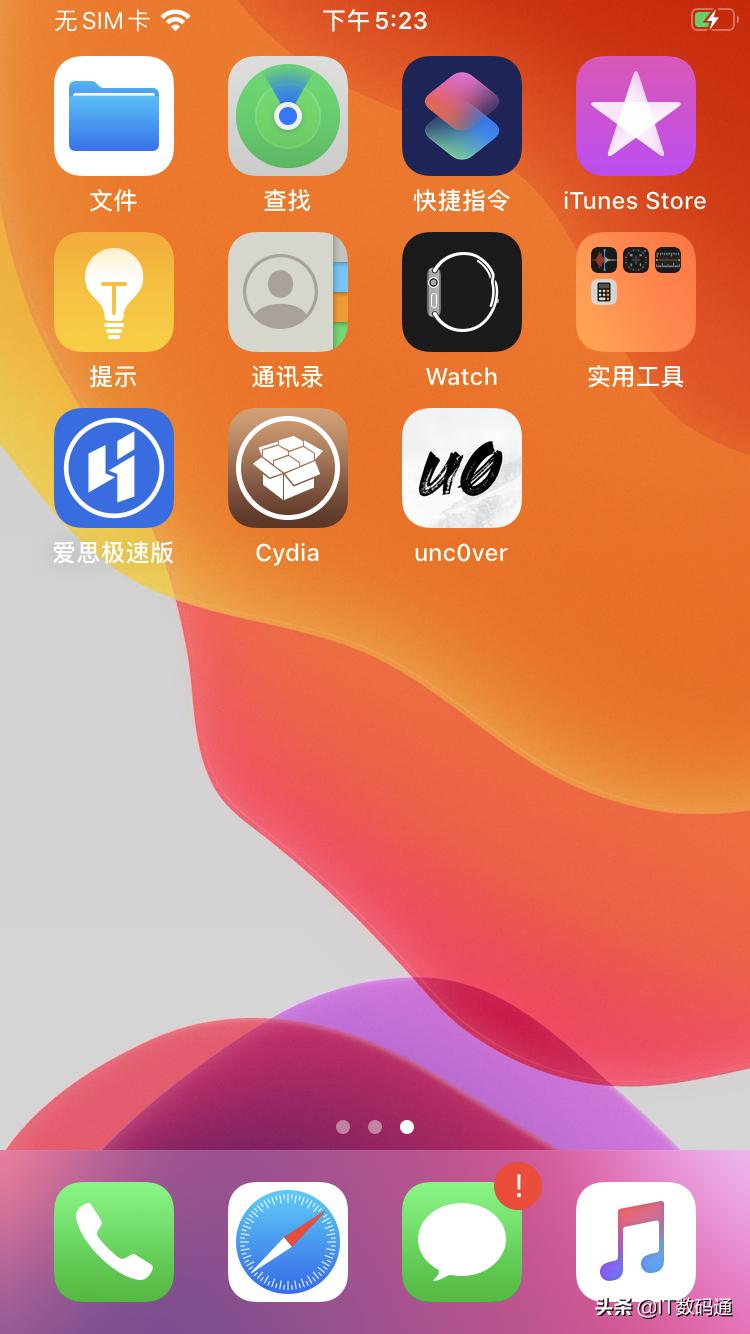Open the iTunes Store app
The width and height of the screenshot is (750, 1334).
tap(635, 115)
